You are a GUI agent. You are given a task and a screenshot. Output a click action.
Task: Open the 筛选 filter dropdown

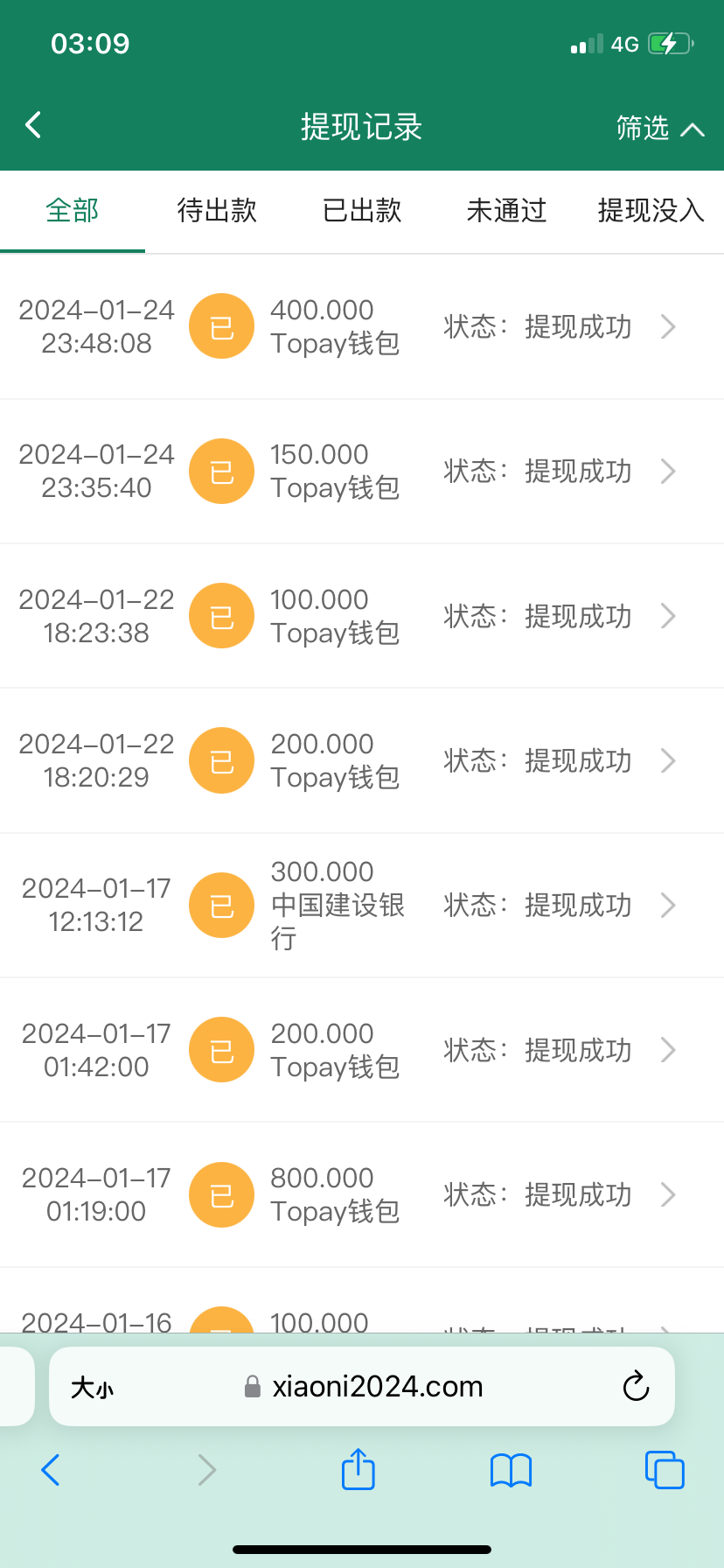[659, 128]
